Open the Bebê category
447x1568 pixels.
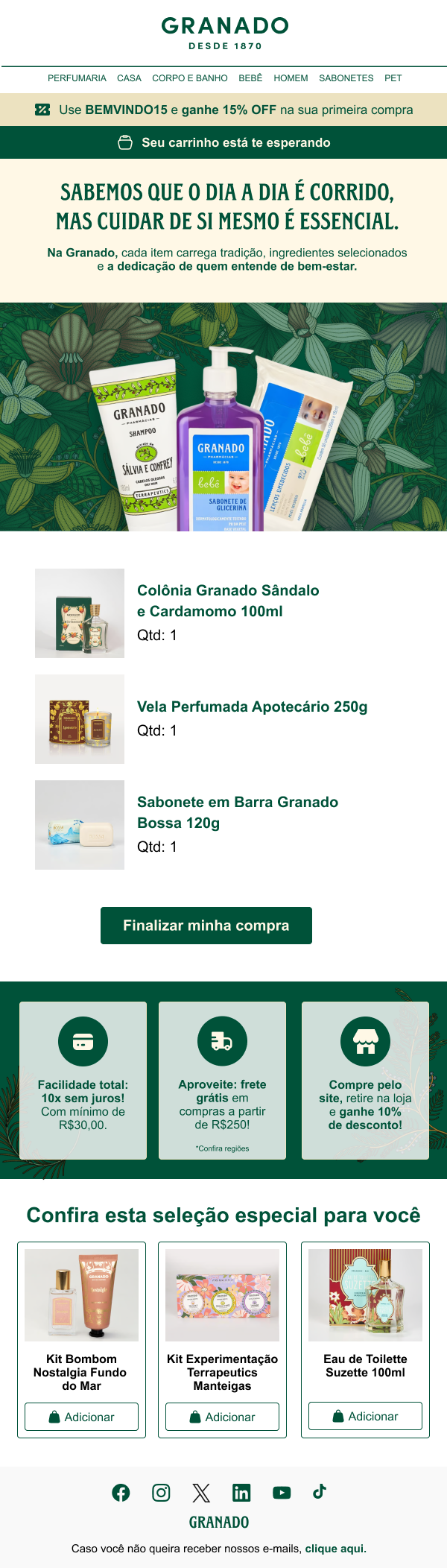(250, 78)
